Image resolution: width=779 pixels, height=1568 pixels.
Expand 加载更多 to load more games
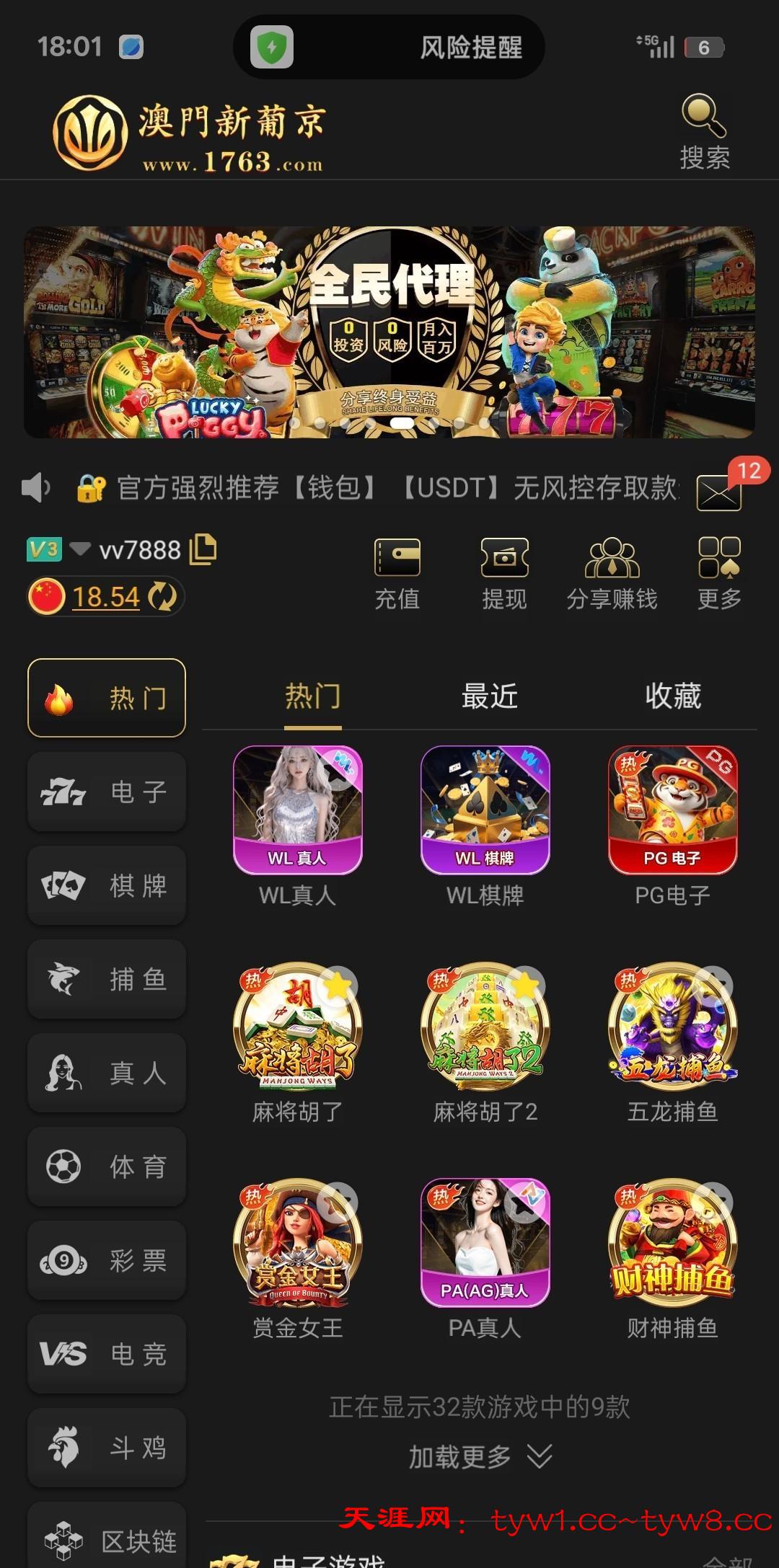(480, 1457)
